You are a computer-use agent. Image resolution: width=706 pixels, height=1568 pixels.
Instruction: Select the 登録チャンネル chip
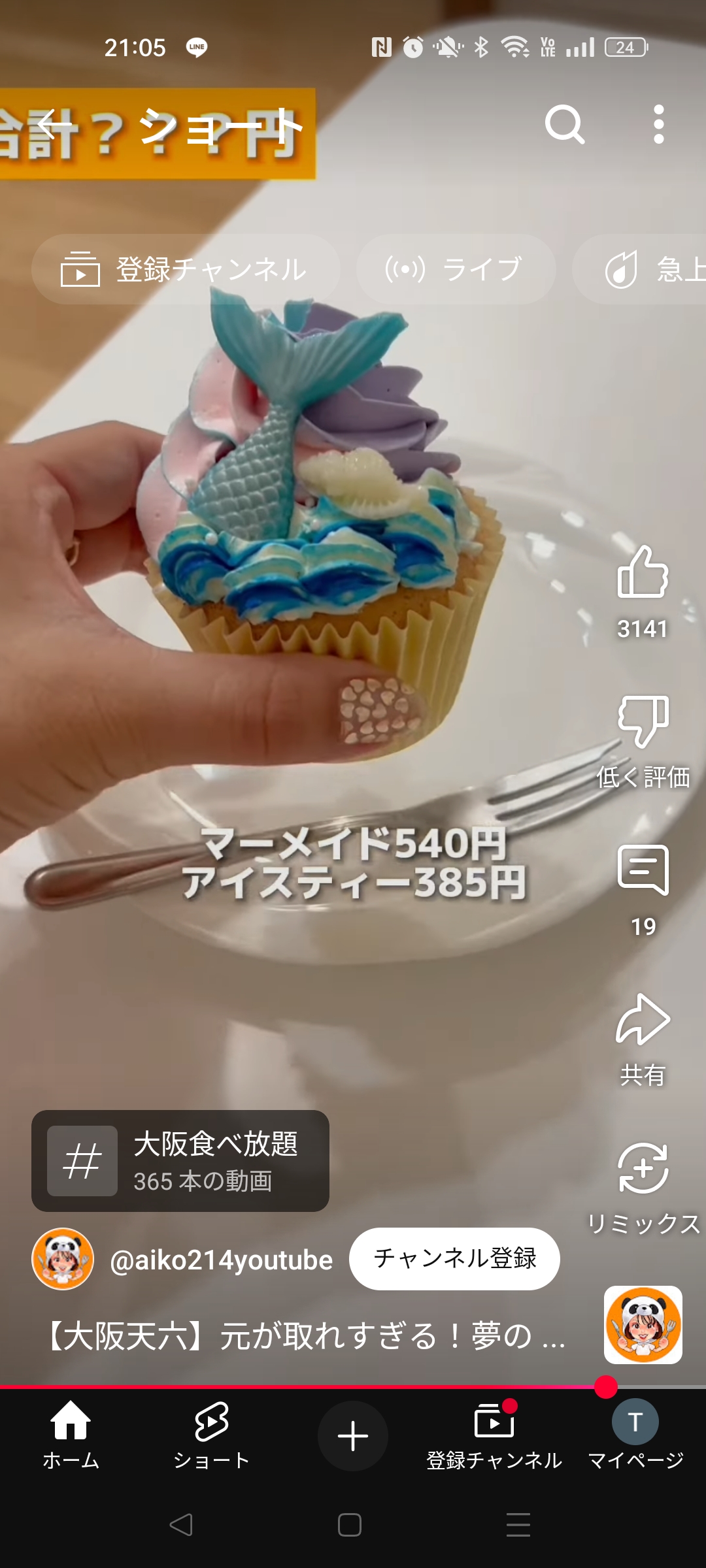186,269
